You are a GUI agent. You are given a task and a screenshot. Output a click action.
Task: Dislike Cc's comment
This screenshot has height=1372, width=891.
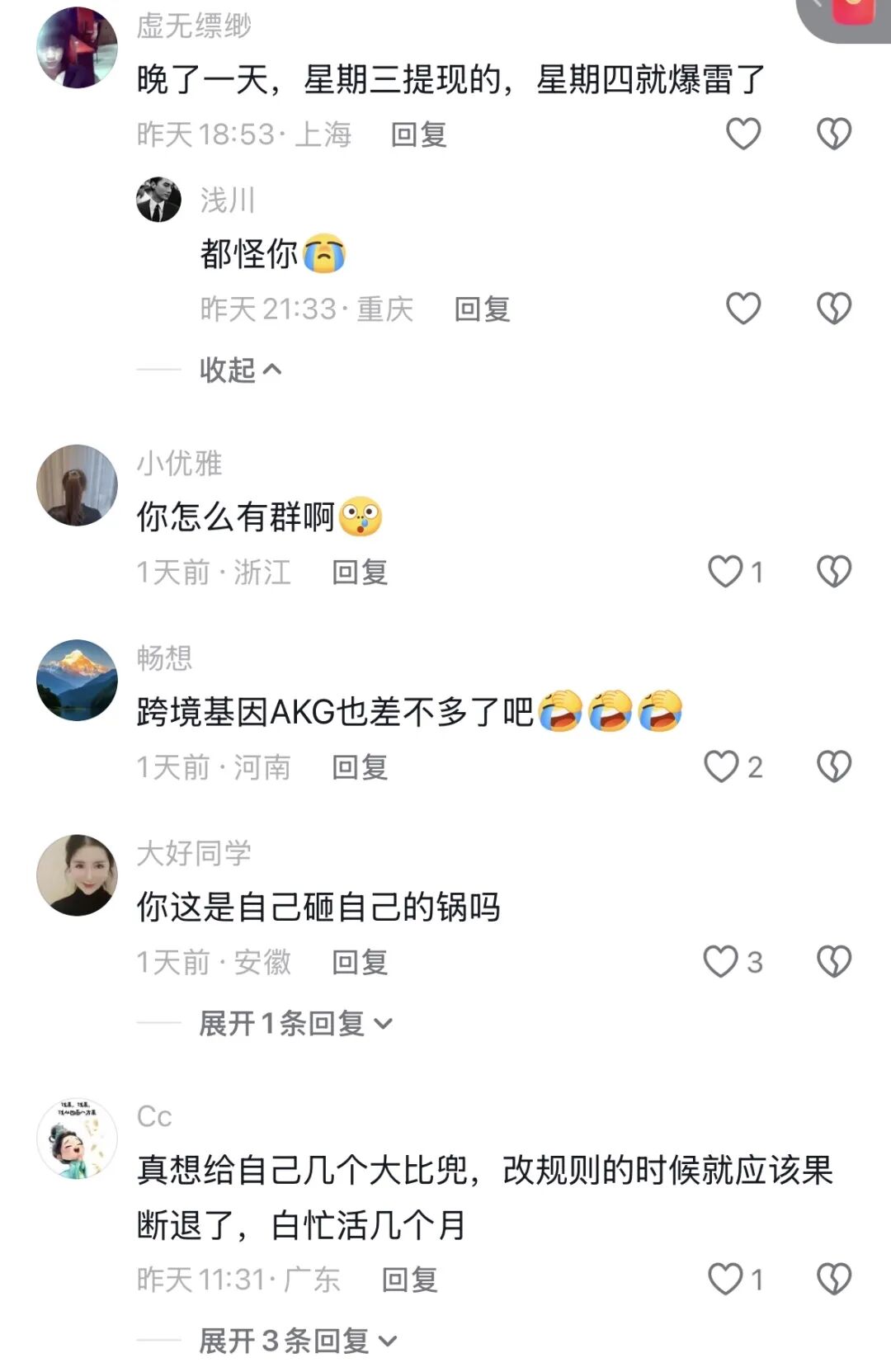(x=833, y=1279)
